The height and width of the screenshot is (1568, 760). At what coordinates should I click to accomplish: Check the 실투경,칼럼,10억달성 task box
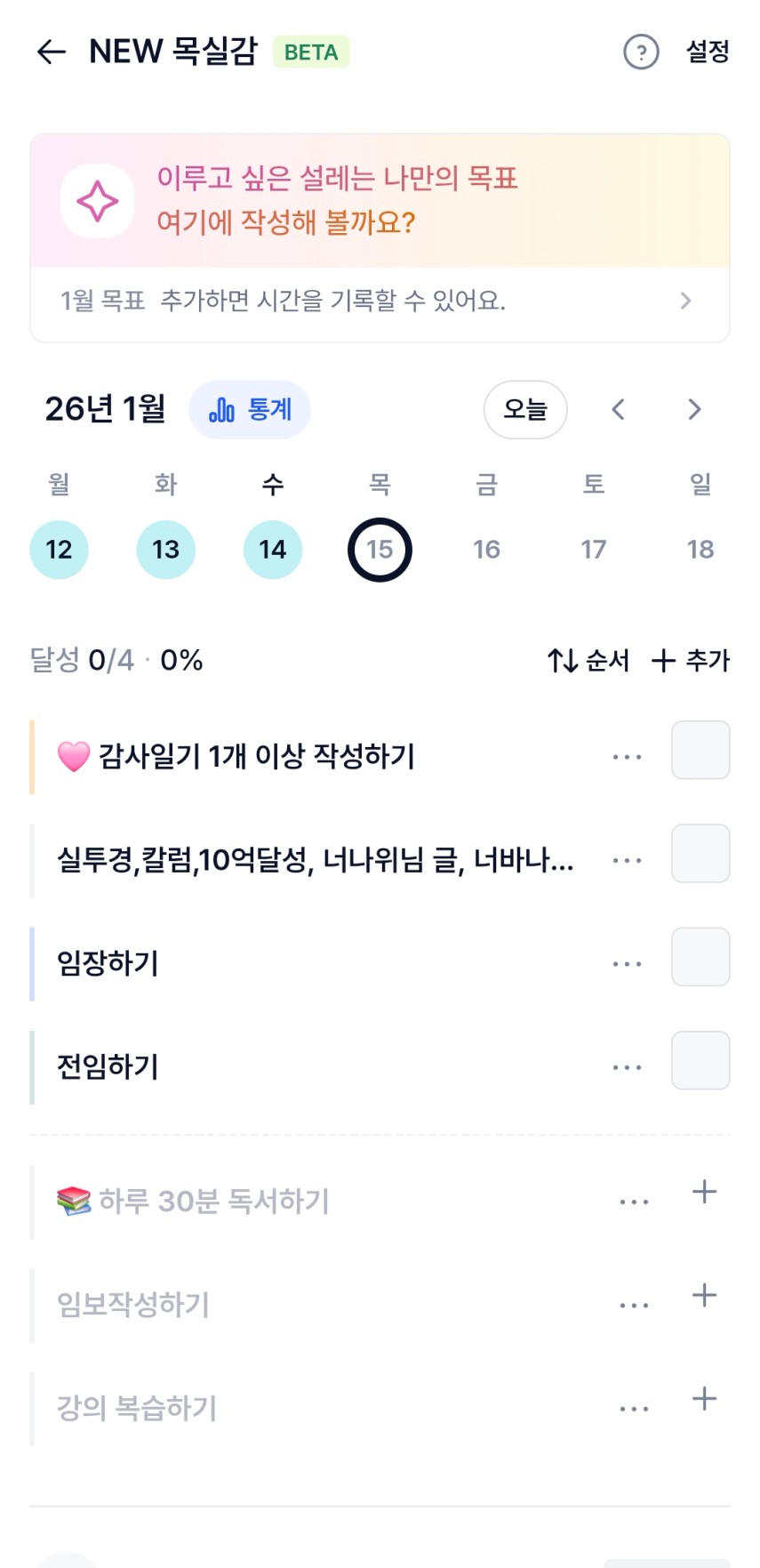(700, 854)
